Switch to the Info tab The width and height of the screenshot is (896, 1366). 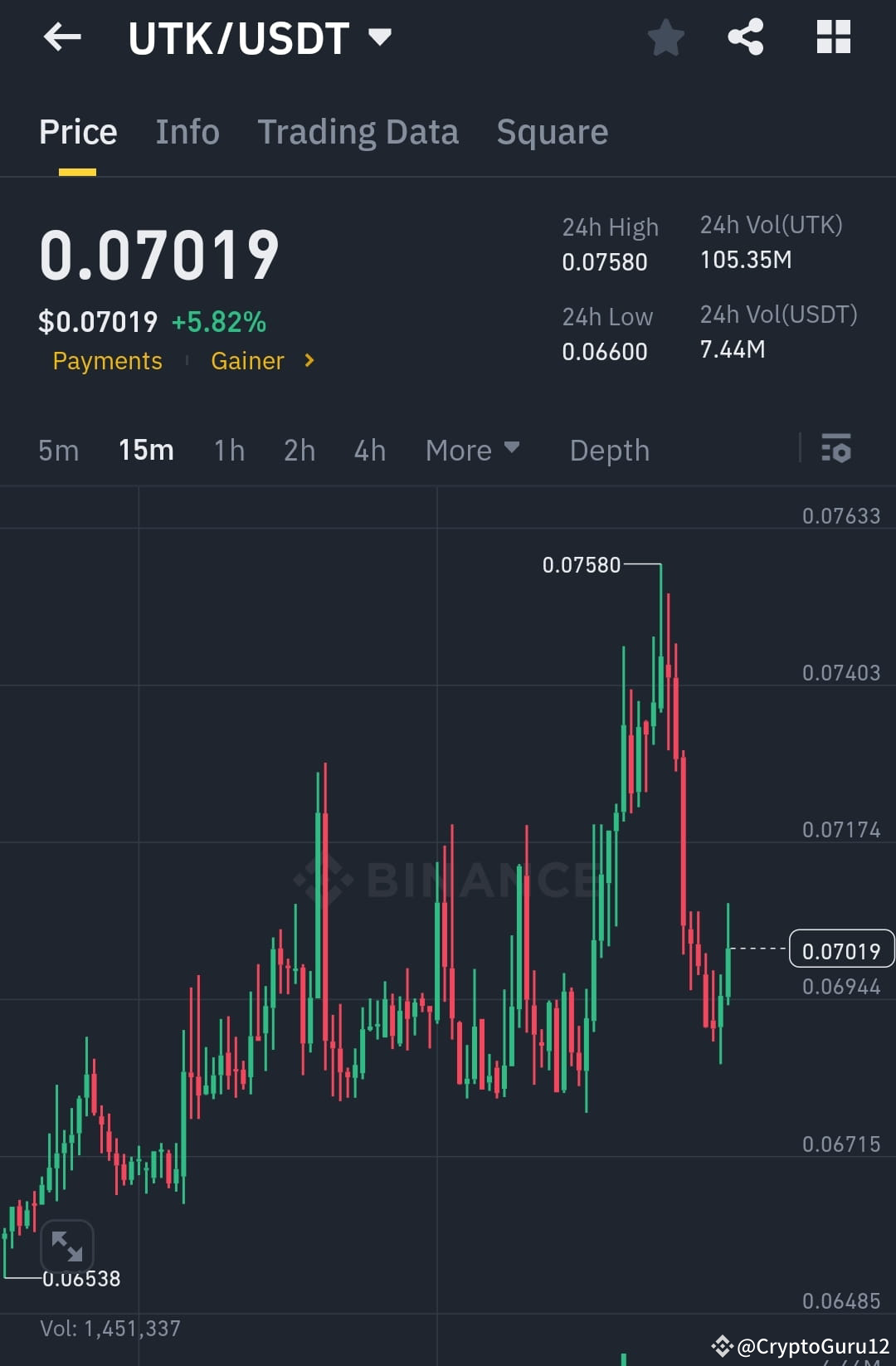[187, 131]
